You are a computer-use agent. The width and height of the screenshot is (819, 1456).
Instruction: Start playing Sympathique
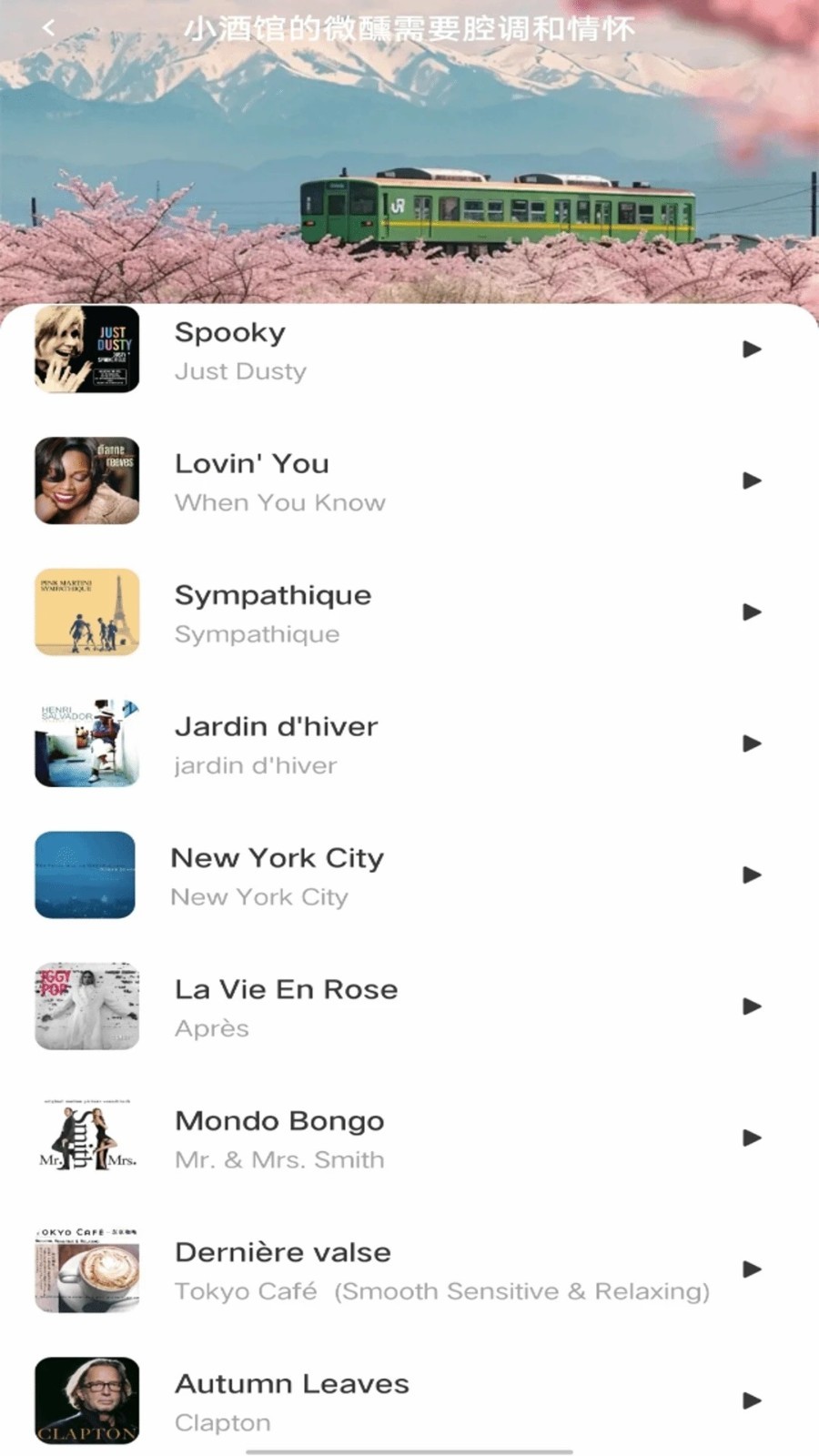(752, 612)
